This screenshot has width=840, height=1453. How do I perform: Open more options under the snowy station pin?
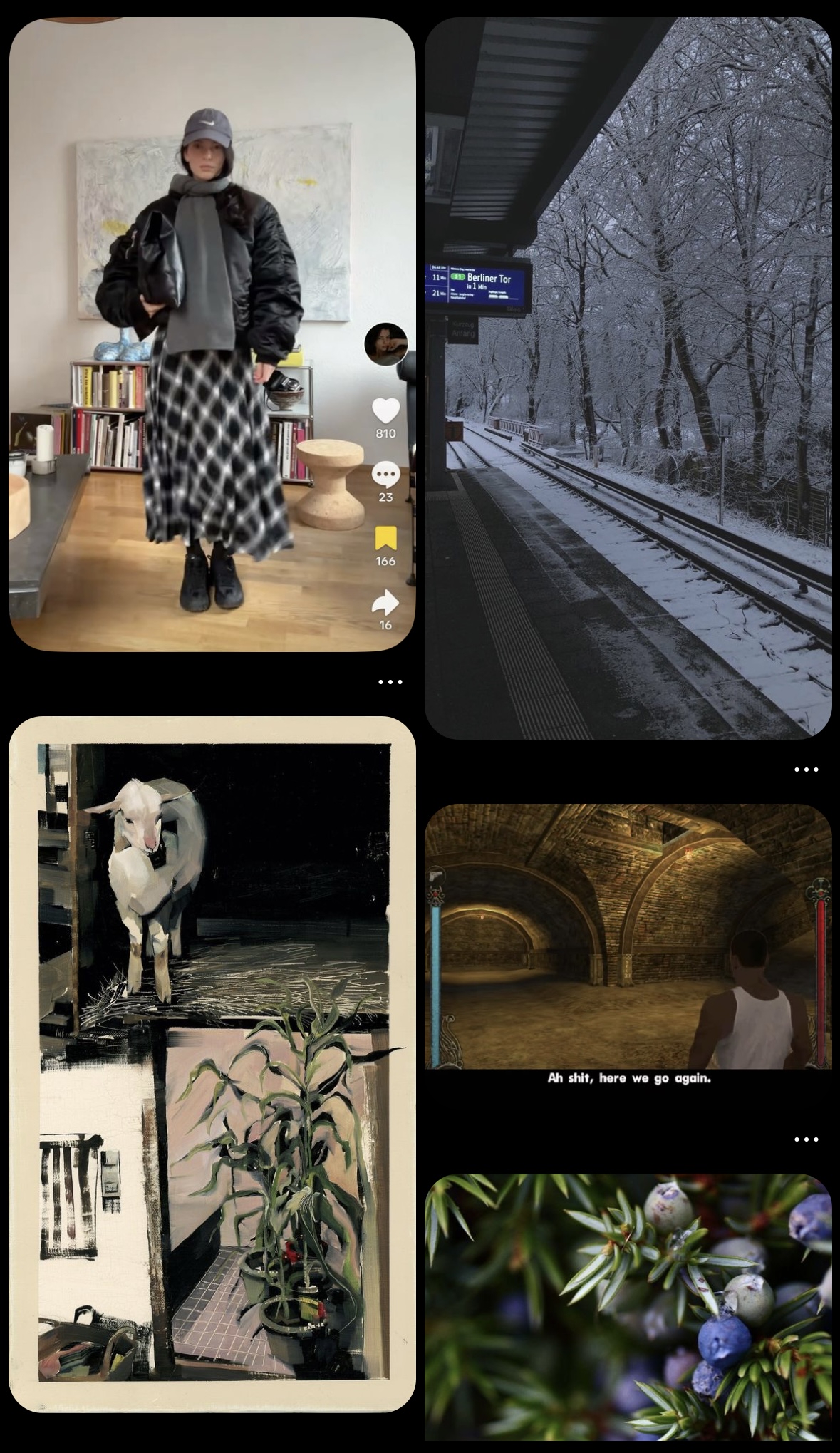click(806, 770)
